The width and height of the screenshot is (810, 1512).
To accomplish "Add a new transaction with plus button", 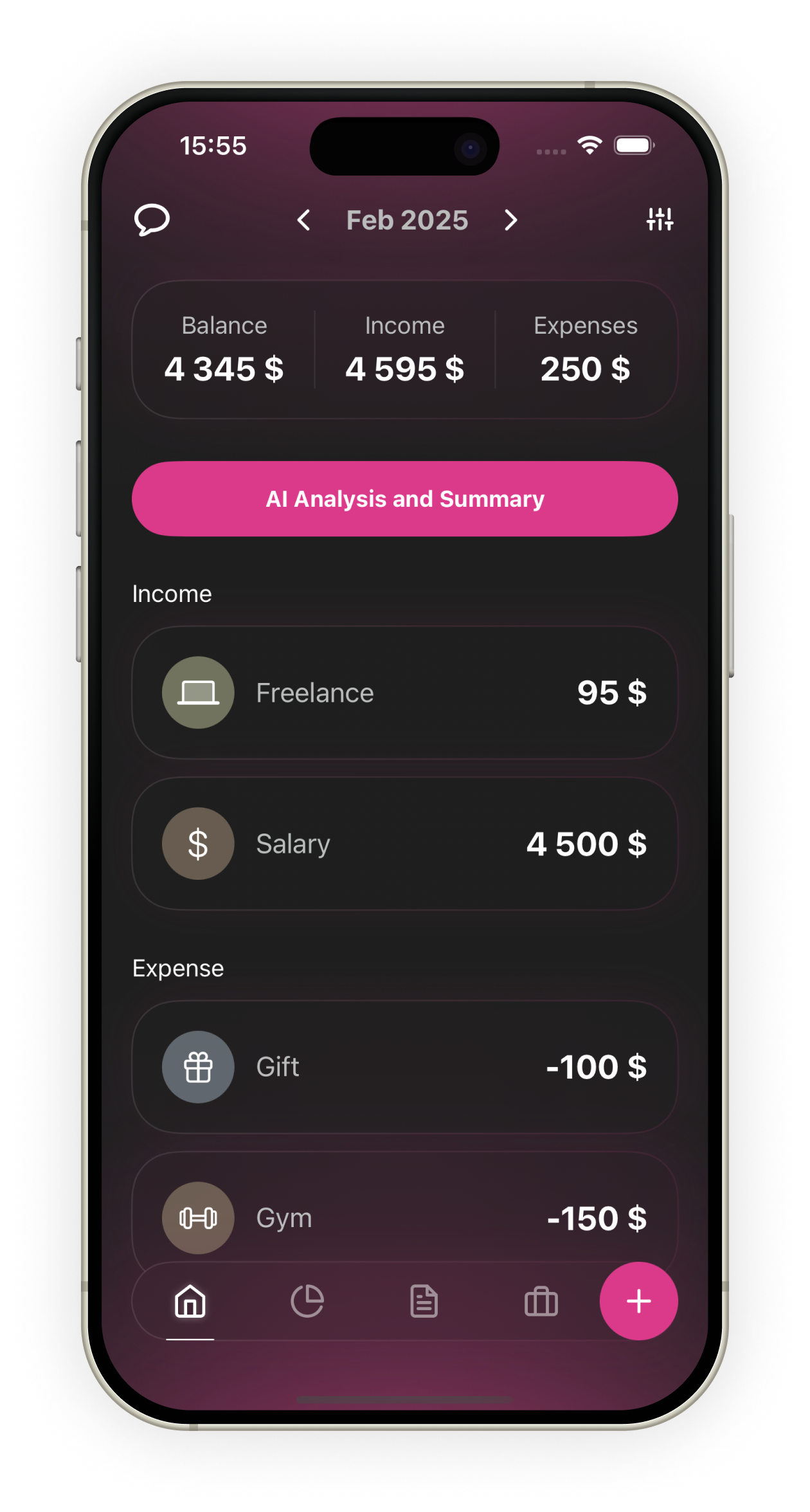I will [x=638, y=1301].
